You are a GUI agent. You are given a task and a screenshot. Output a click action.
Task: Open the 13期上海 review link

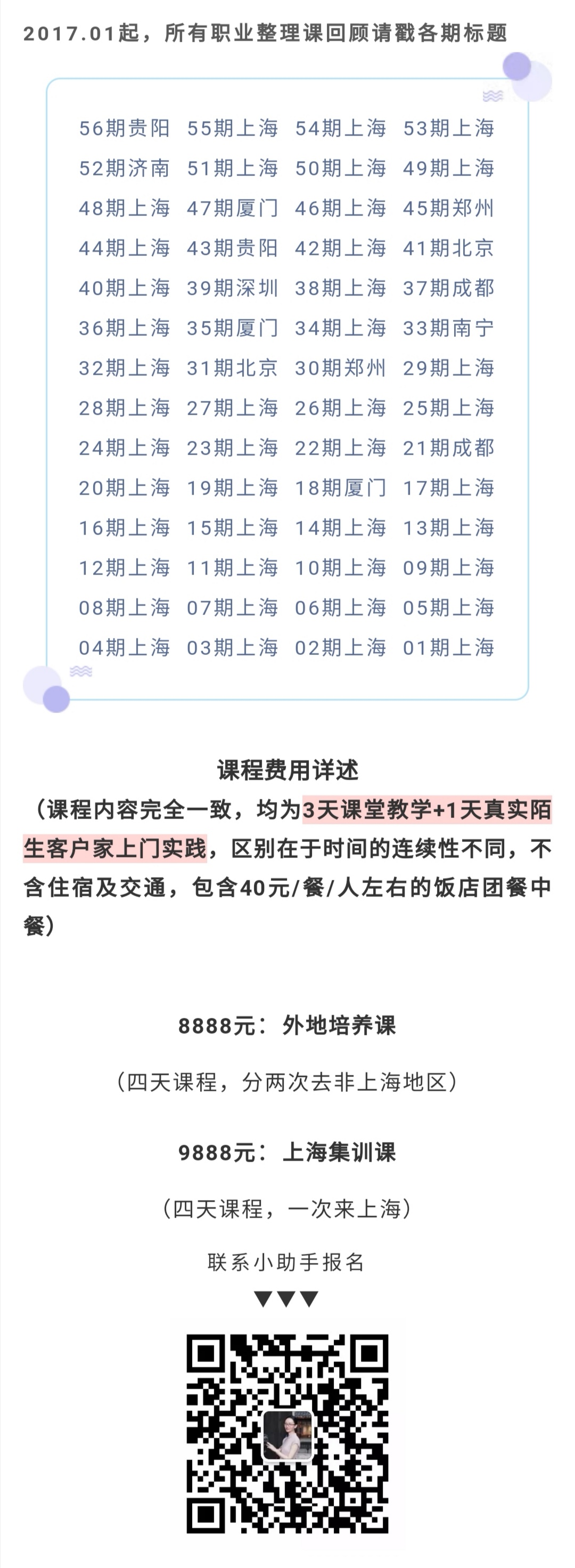[448, 528]
